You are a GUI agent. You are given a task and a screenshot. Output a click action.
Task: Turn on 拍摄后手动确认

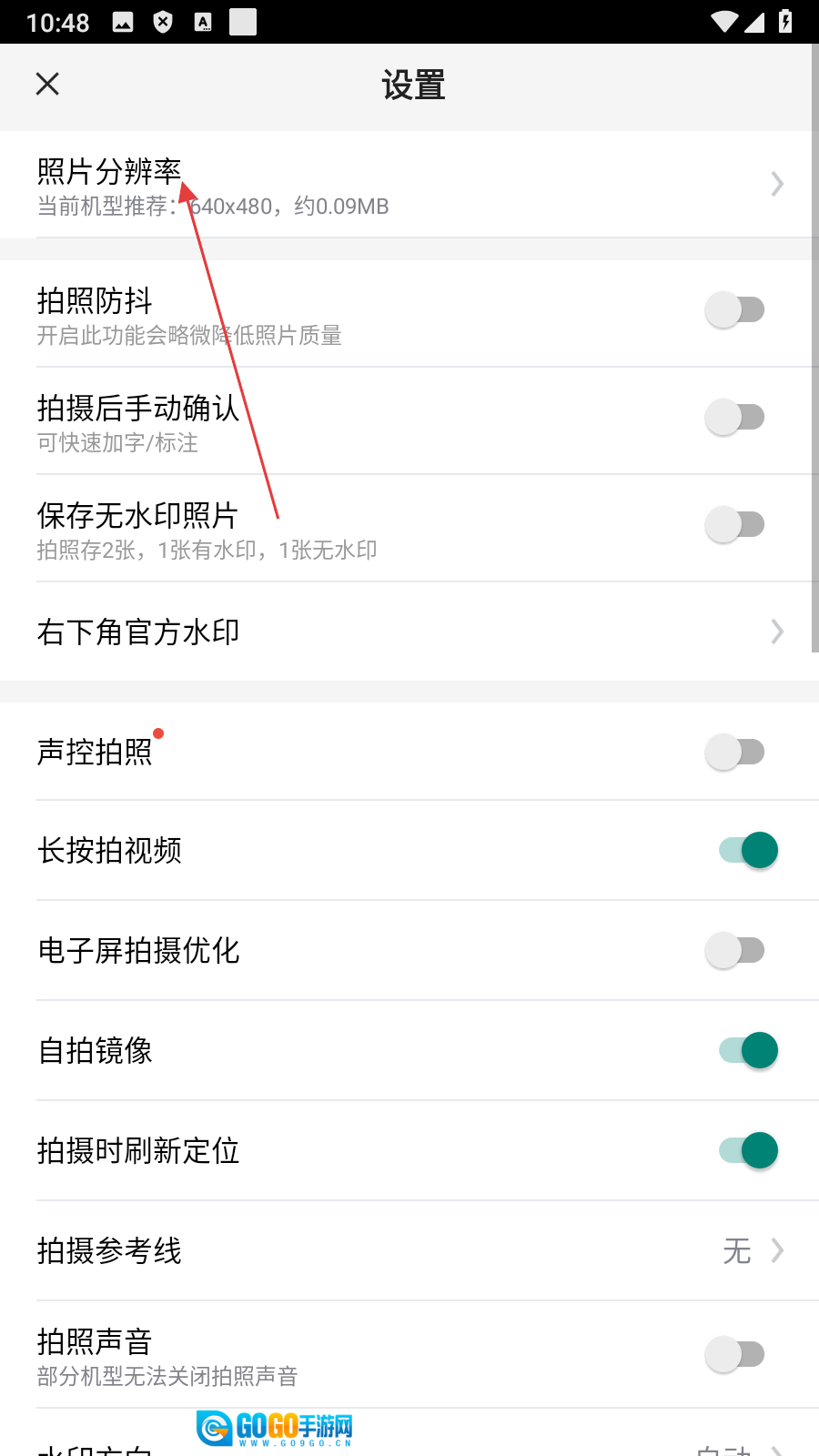click(734, 418)
